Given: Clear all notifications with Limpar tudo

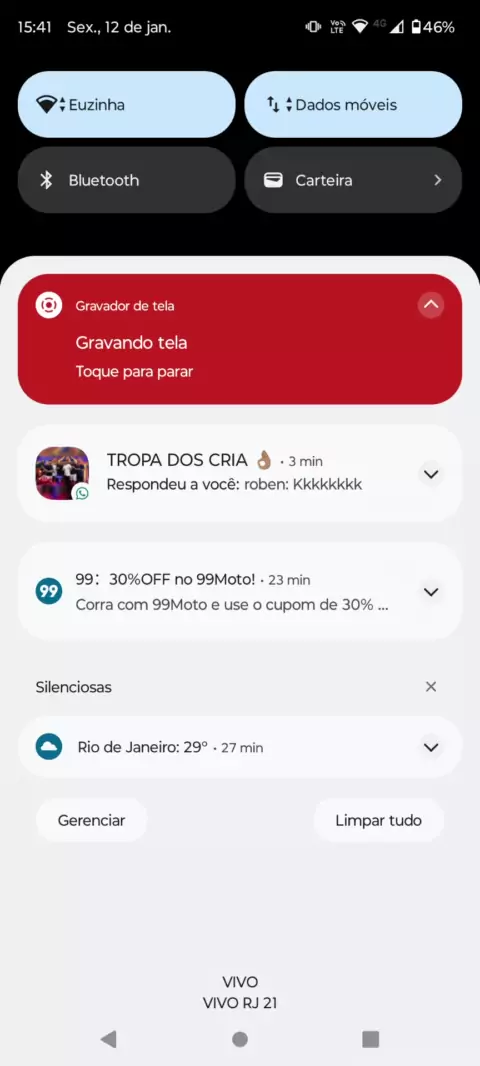Looking at the screenshot, I should pos(379,820).
